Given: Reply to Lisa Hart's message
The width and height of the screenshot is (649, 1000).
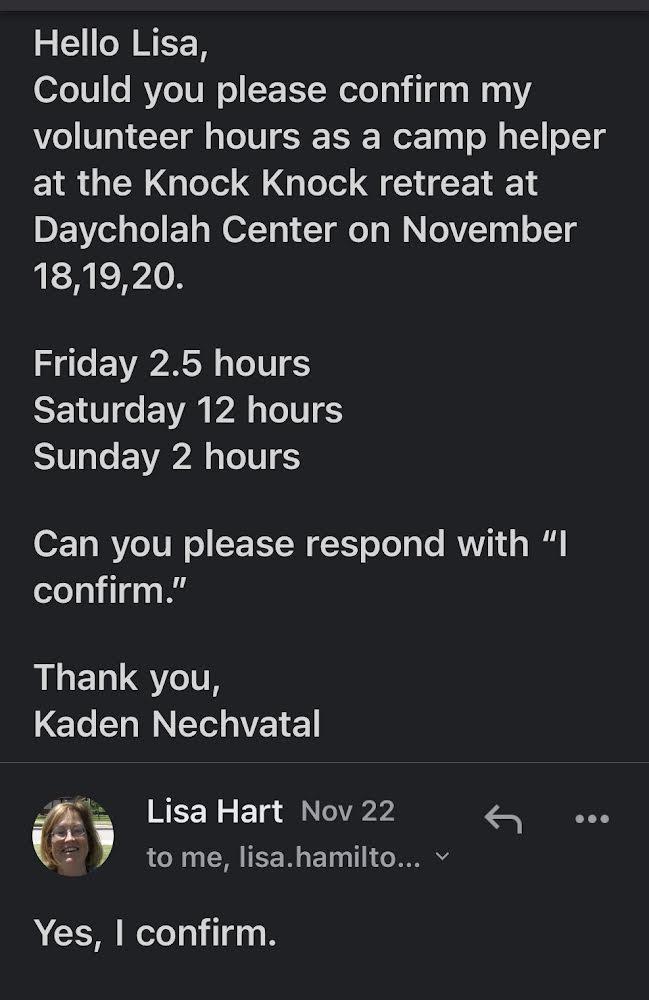Looking at the screenshot, I should (503, 819).
